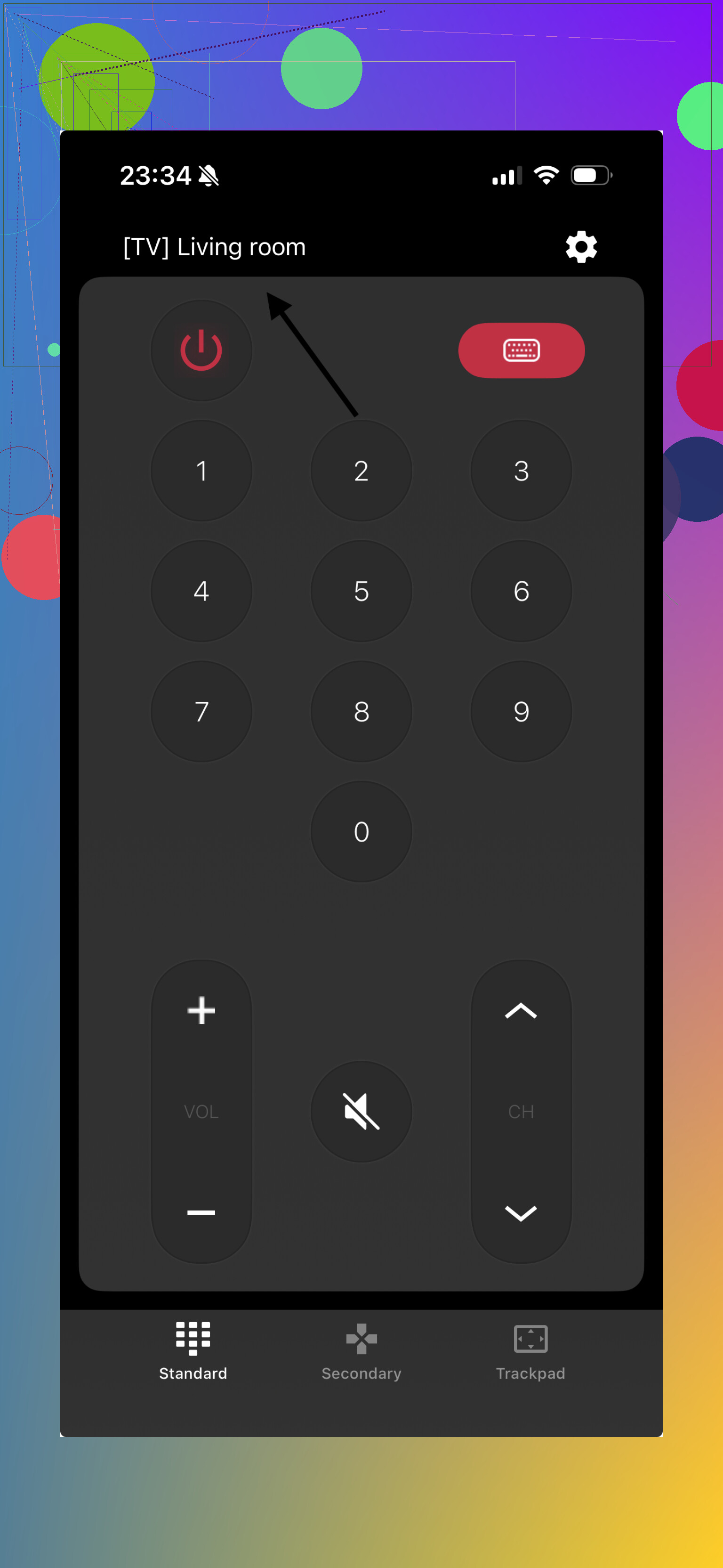Switch to the Trackpad tab

530,1350
